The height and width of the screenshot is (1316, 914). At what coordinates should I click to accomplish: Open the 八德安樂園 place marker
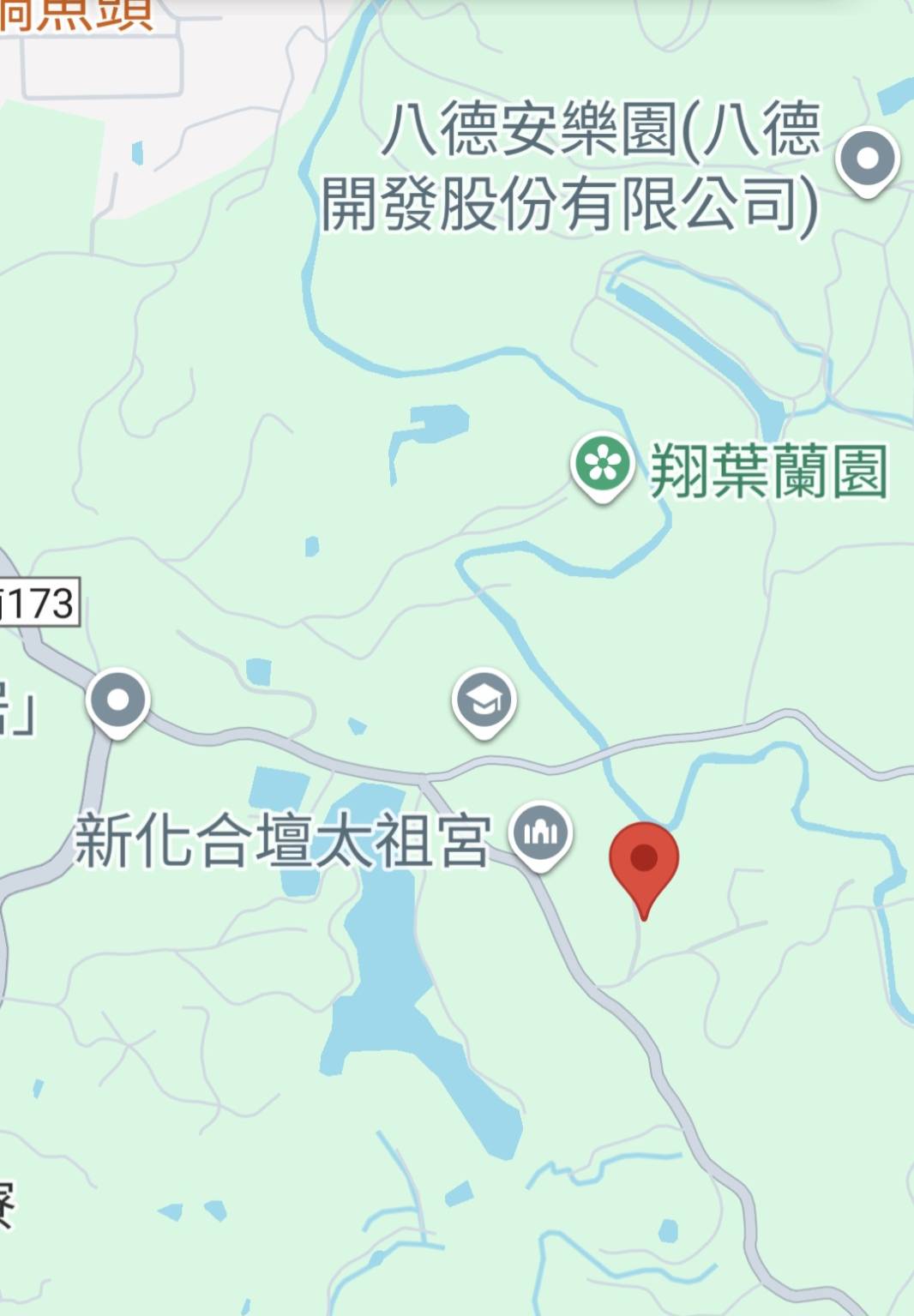tap(867, 159)
